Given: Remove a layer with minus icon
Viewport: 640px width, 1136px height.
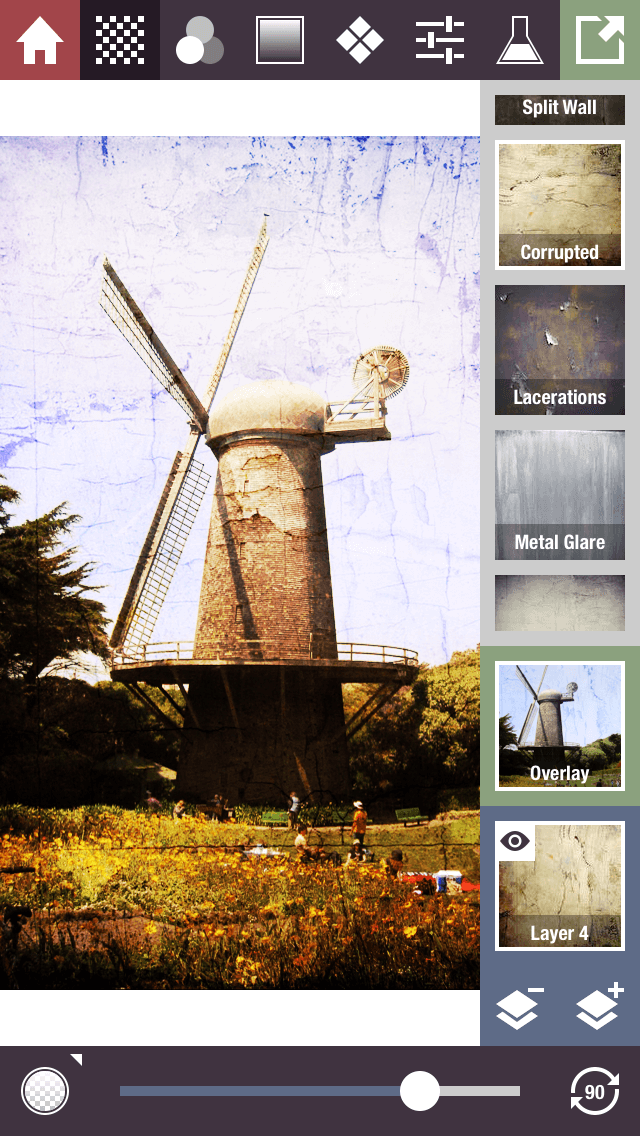Looking at the screenshot, I should click(520, 1006).
